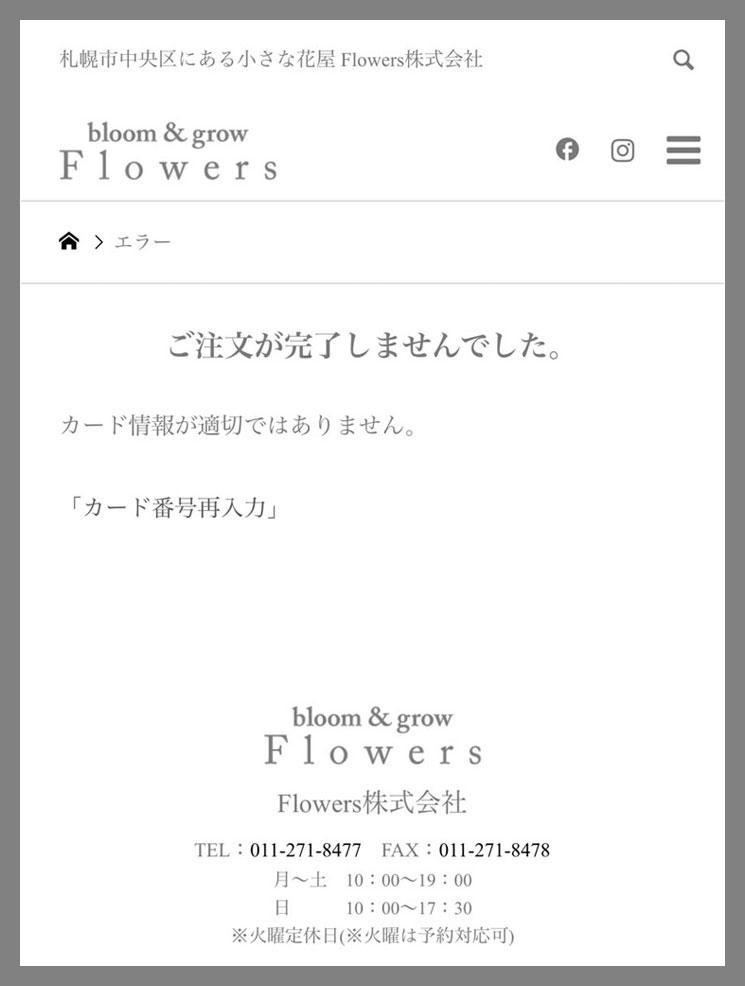This screenshot has height=986, width=745.
Task: Go to home via breadcrumb house icon
Action: pos(69,241)
